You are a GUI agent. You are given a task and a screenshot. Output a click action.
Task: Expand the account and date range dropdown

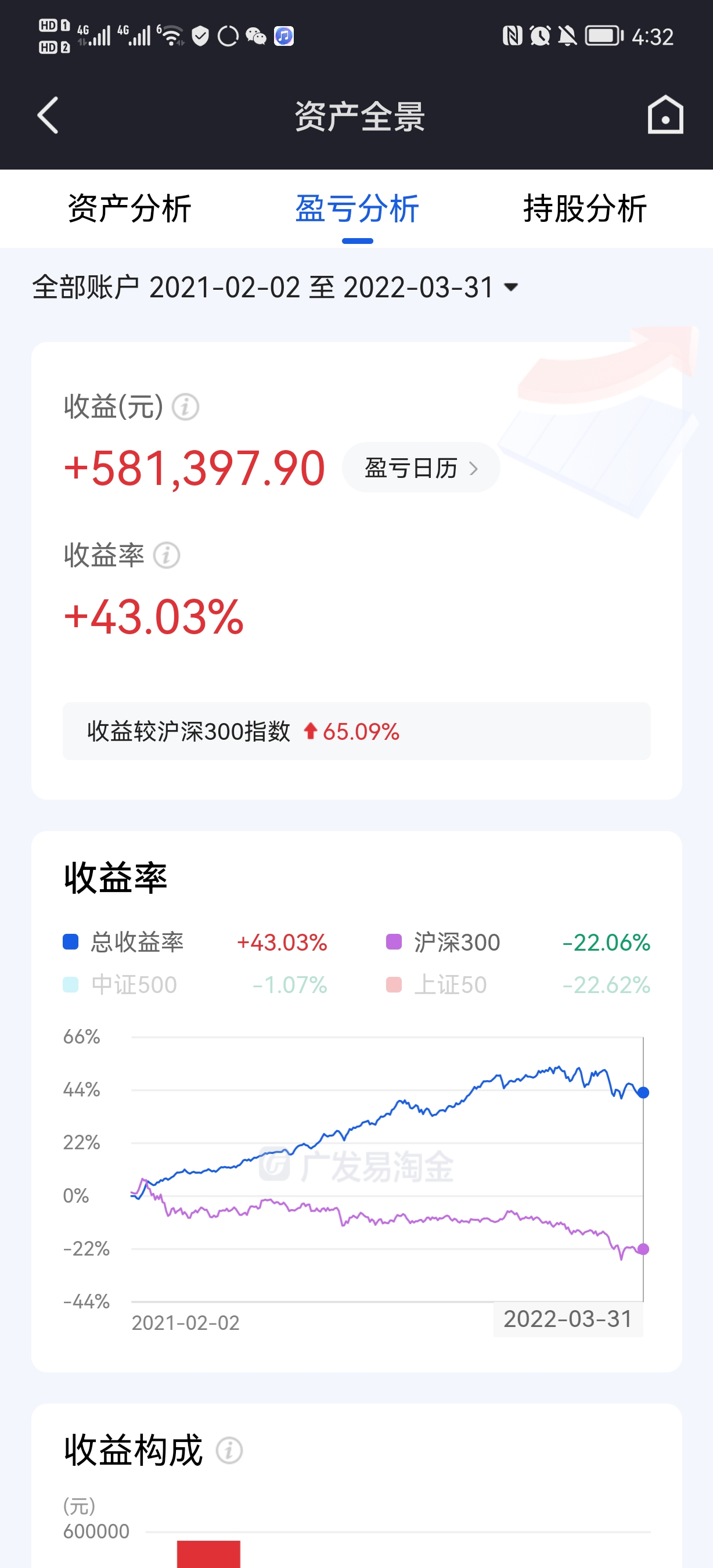(x=275, y=287)
